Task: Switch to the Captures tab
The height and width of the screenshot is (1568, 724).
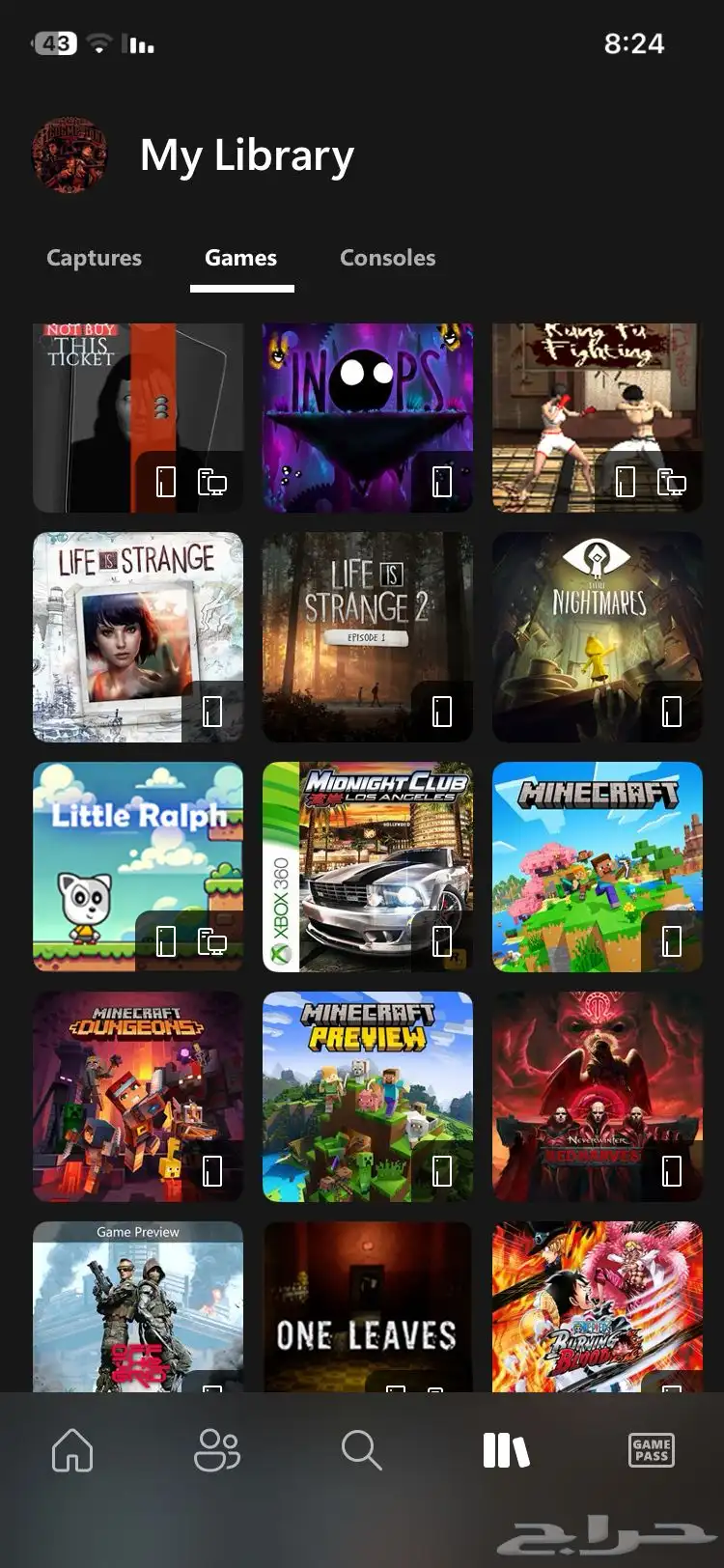Action: point(94,258)
